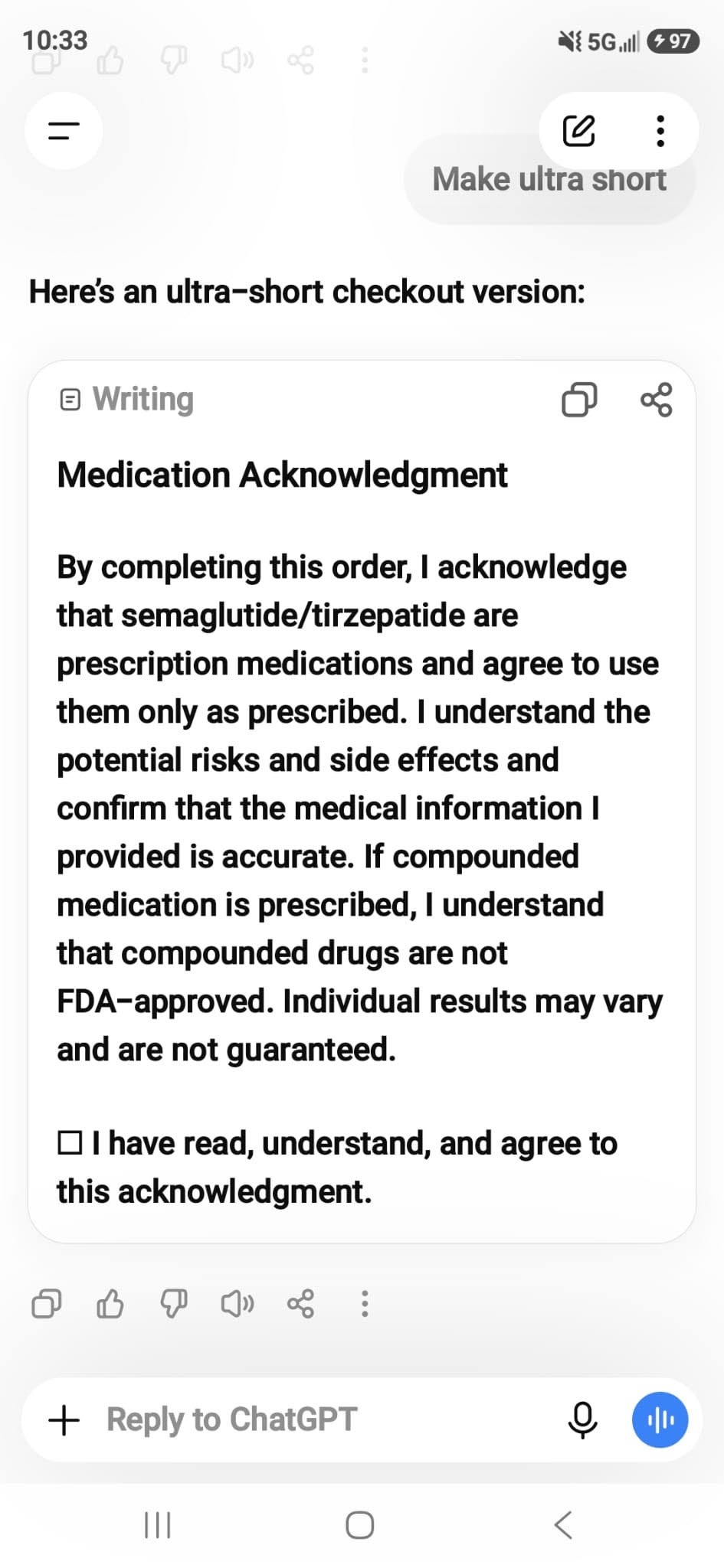Start a new chat with compose icon
Screen dimensions: 724x1568
[579, 131]
